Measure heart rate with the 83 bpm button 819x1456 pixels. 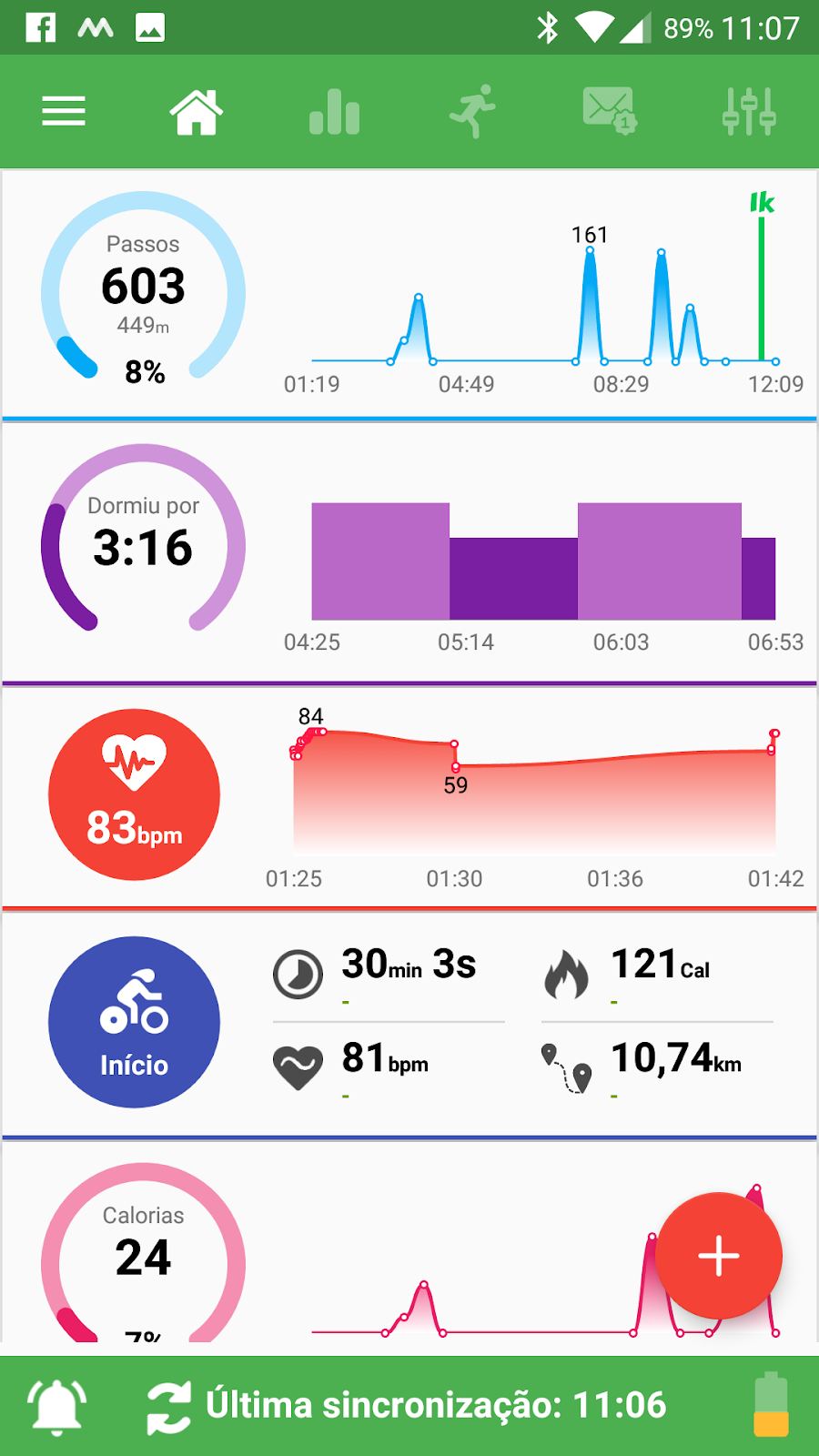[134, 794]
